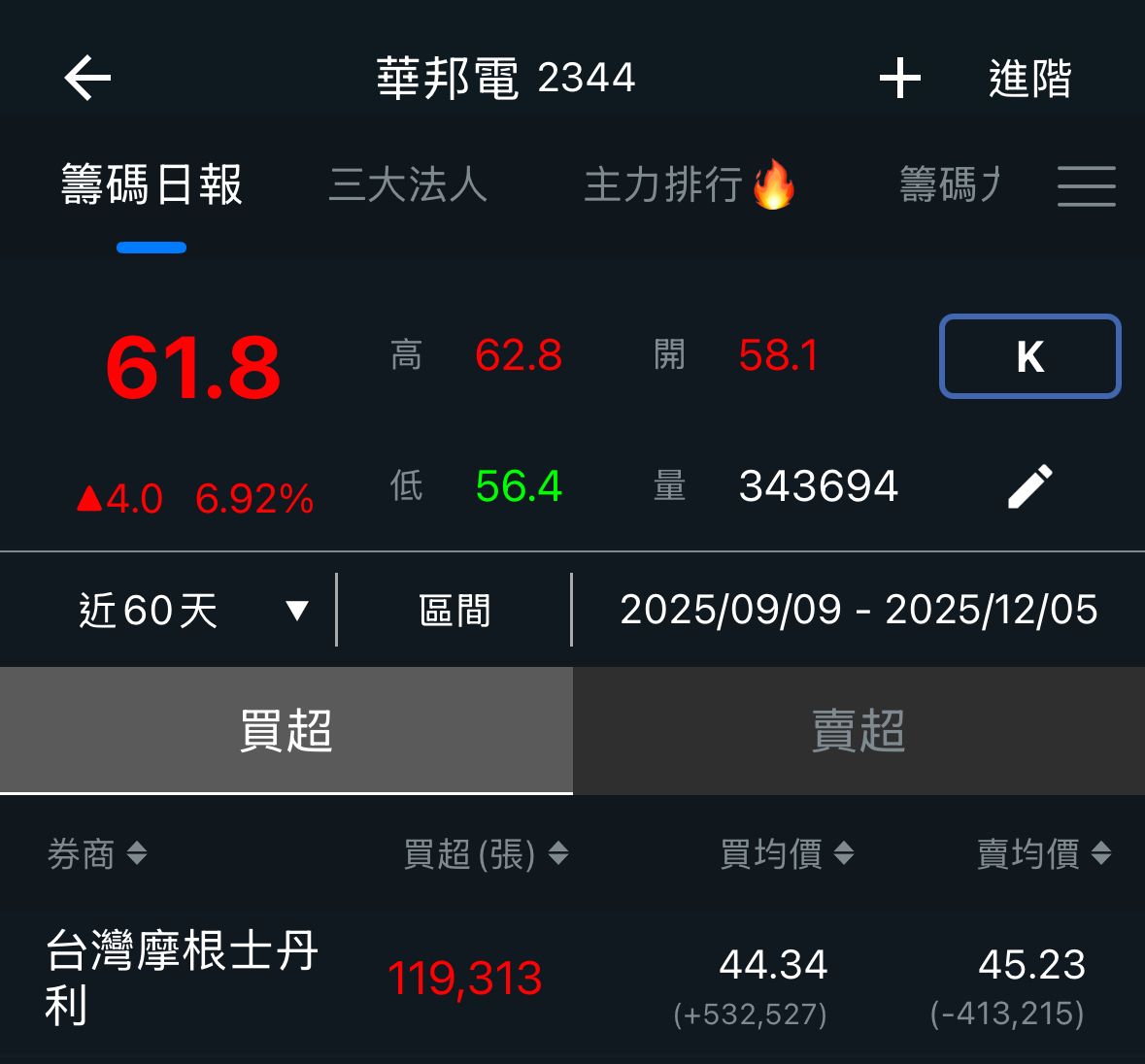The image size is (1145, 1064).
Task: Pick the date range 2025/09/09 - 2025/12/05
Action: pyautogui.click(x=859, y=611)
